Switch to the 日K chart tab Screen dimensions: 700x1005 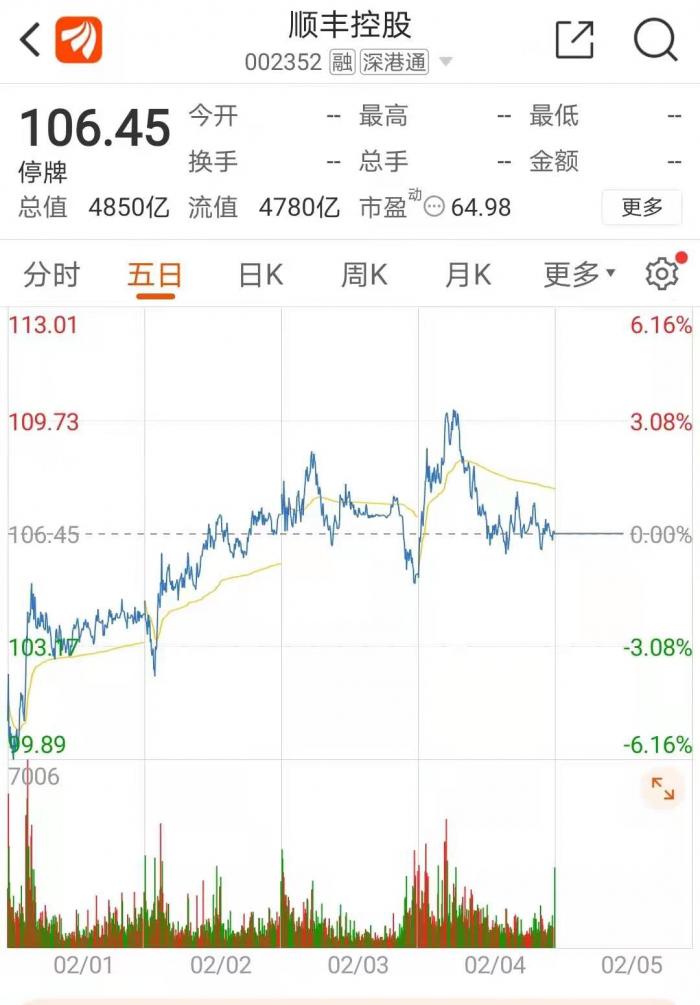click(261, 275)
